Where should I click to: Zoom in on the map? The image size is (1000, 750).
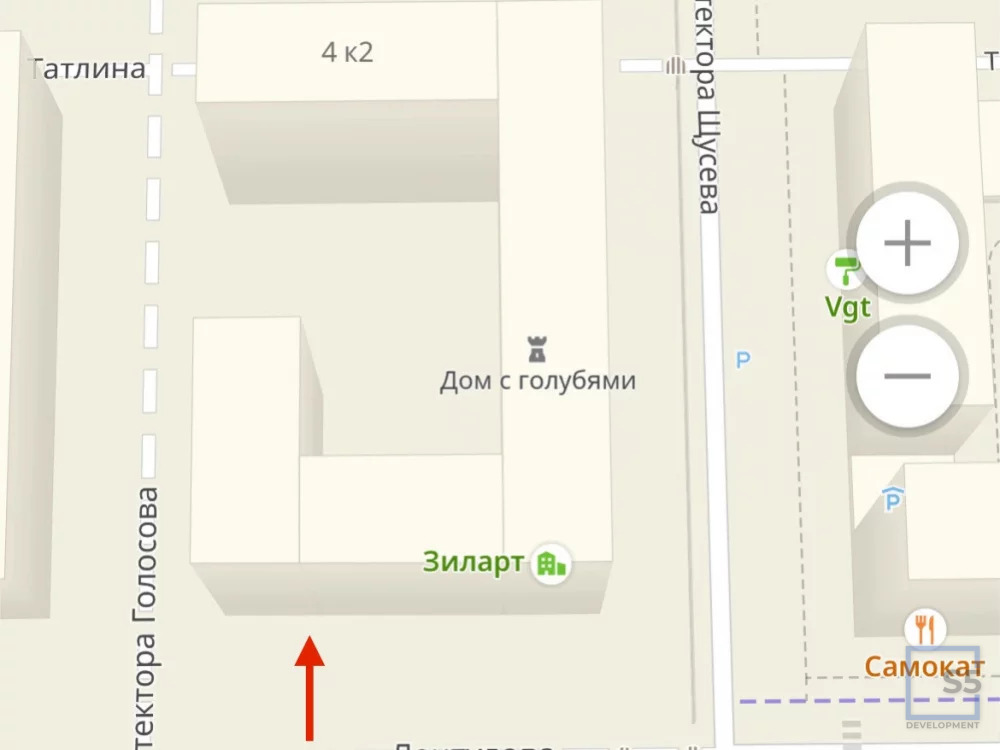(x=907, y=244)
